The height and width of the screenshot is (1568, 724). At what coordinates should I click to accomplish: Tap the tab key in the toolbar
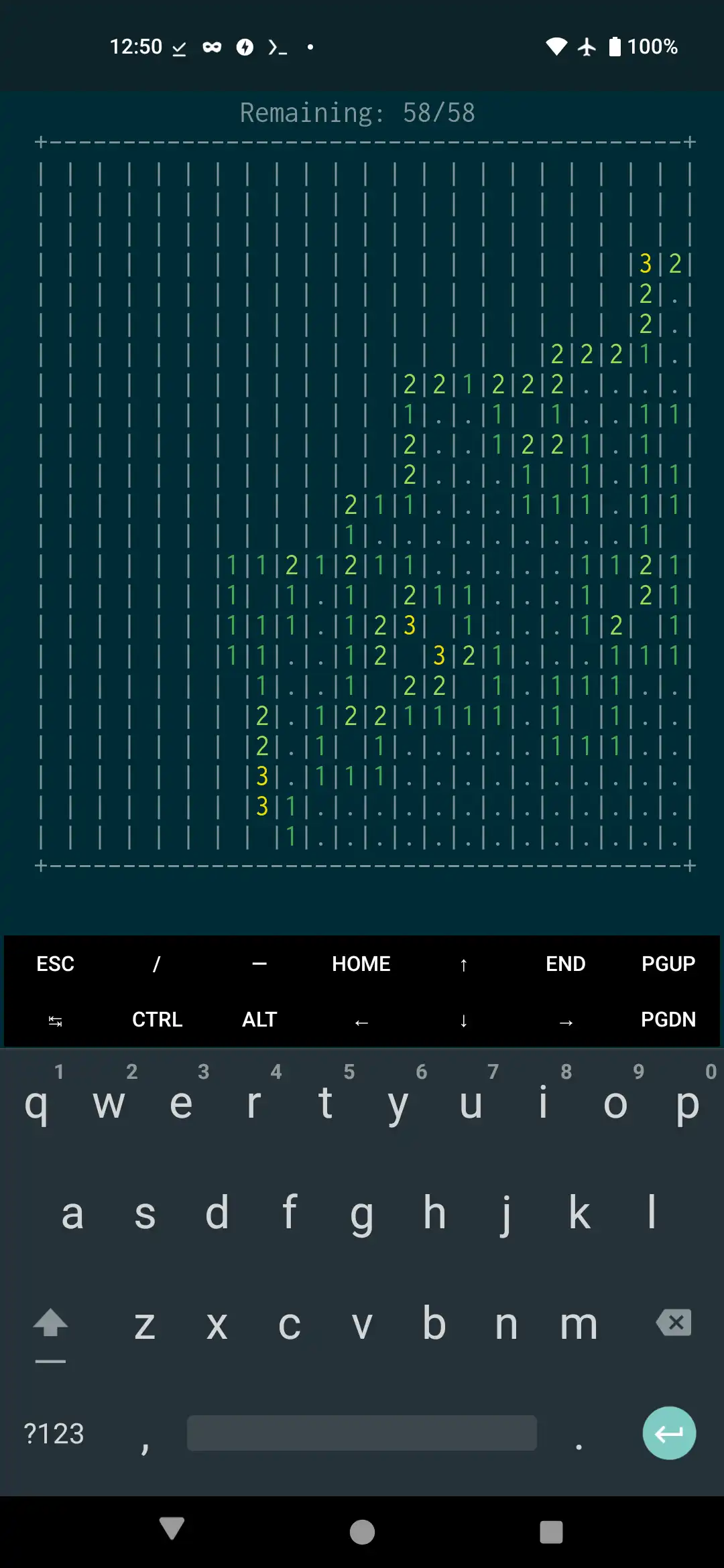click(55, 1021)
